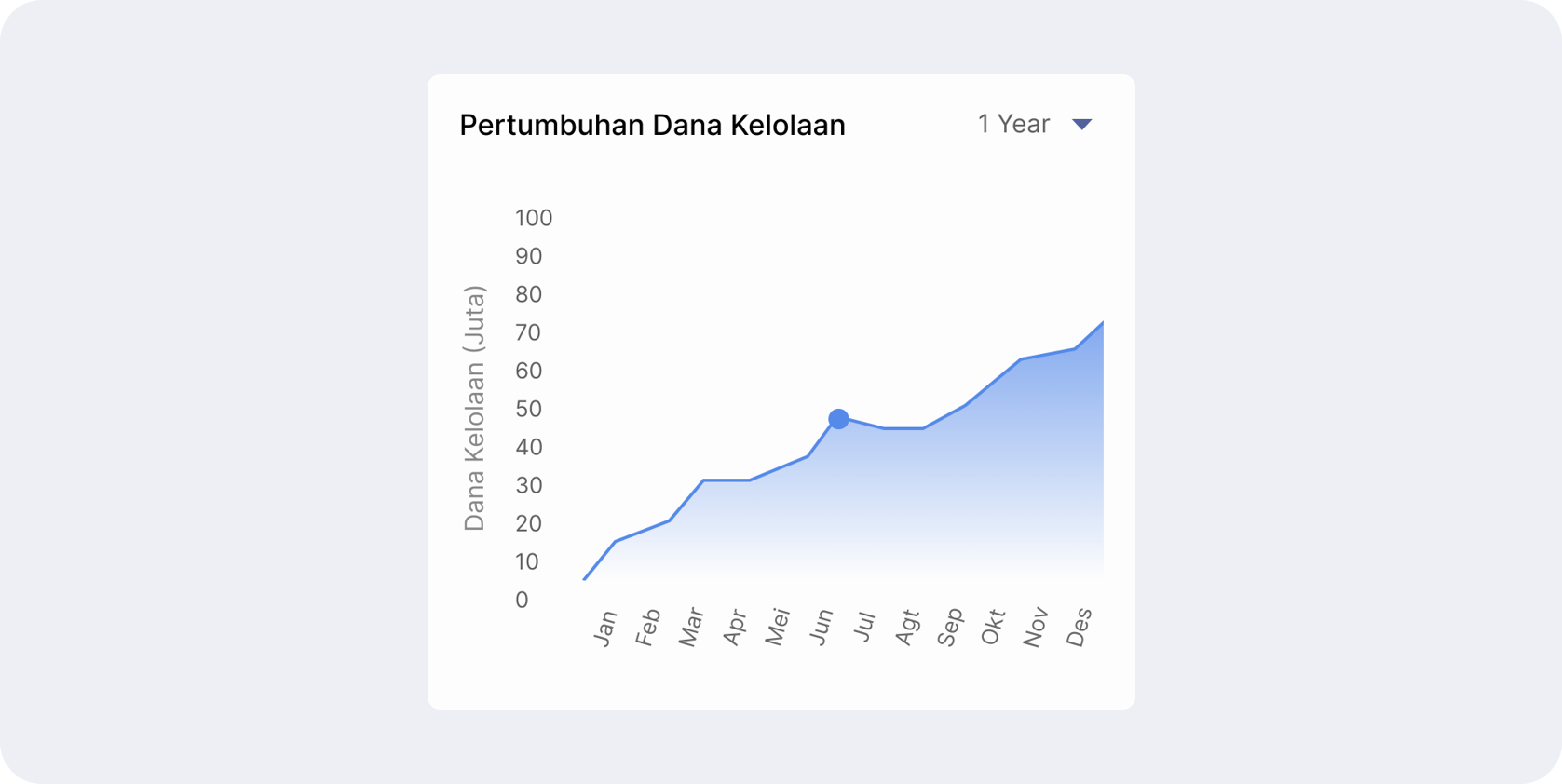Viewport: 1562px width, 784px height.
Task: Open the 1 Year period dropdown
Action: (x=1034, y=124)
